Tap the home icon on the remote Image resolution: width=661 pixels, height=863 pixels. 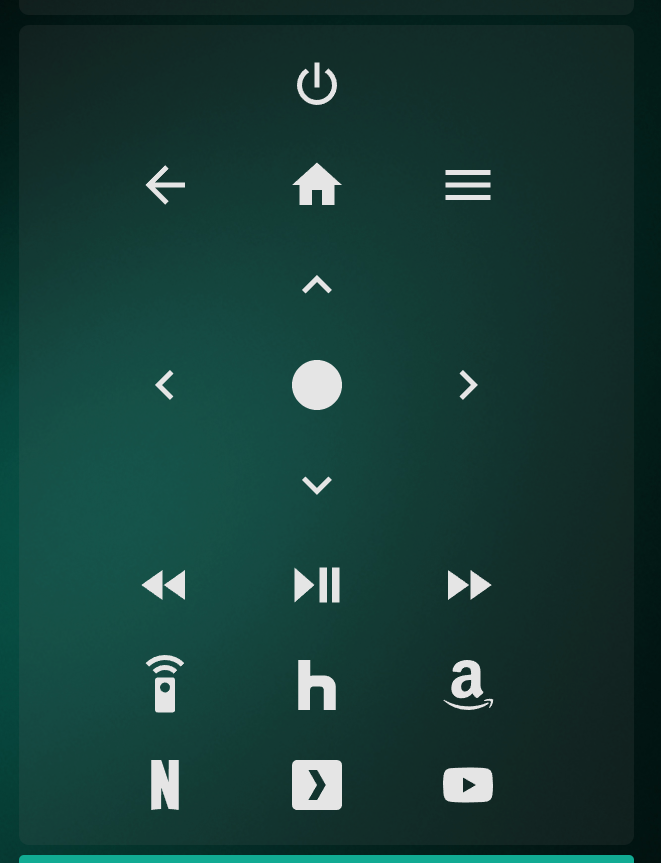(x=317, y=185)
